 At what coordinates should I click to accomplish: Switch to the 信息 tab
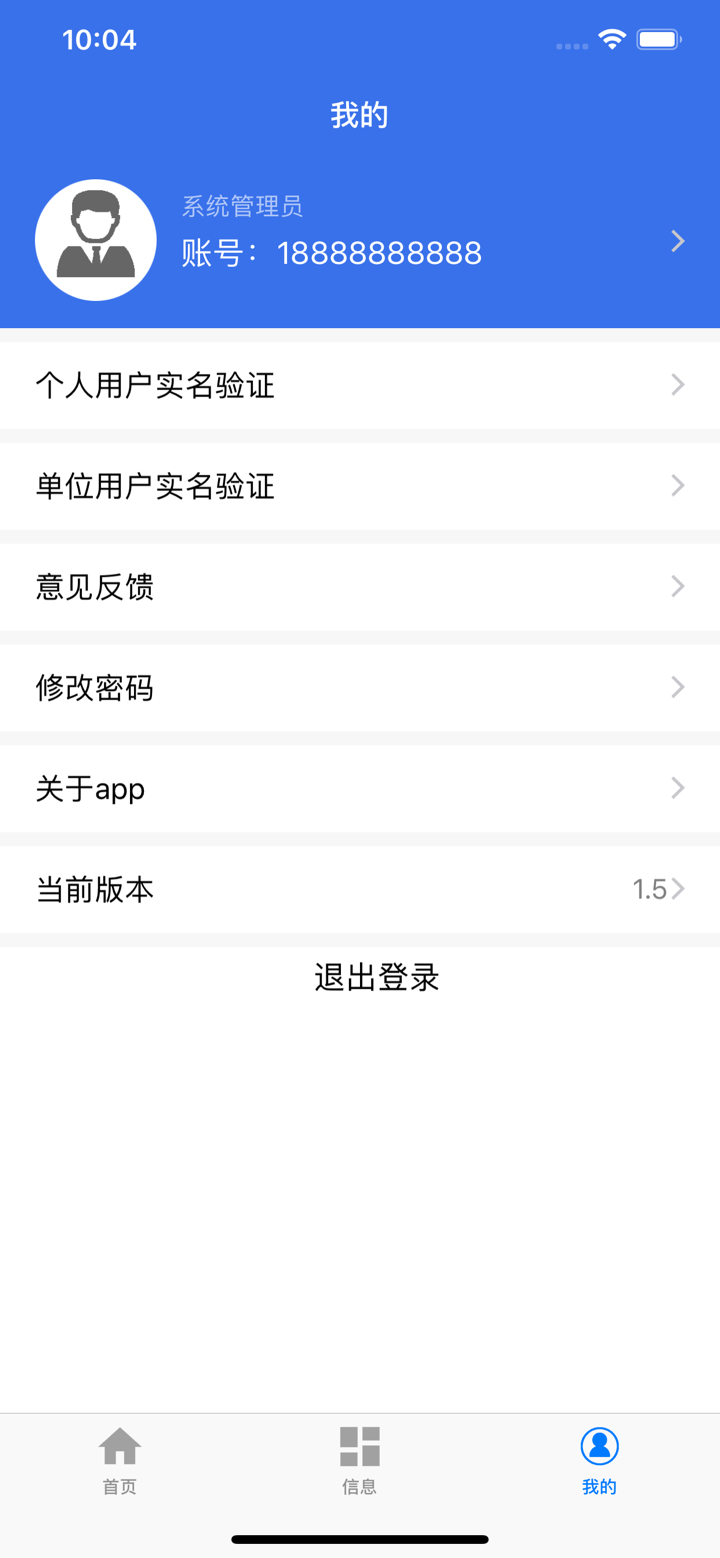tap(358, 1460)
